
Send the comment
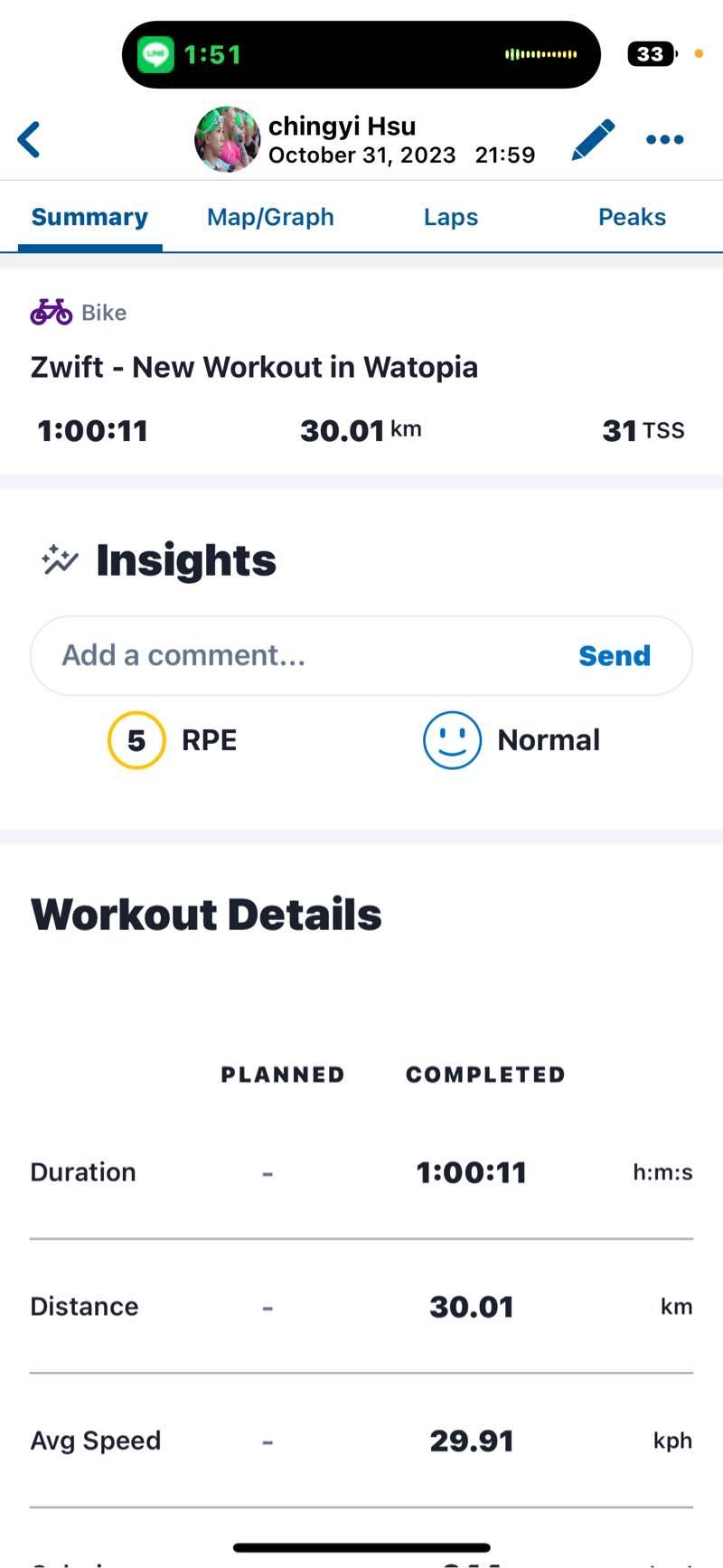coord(615,655)
